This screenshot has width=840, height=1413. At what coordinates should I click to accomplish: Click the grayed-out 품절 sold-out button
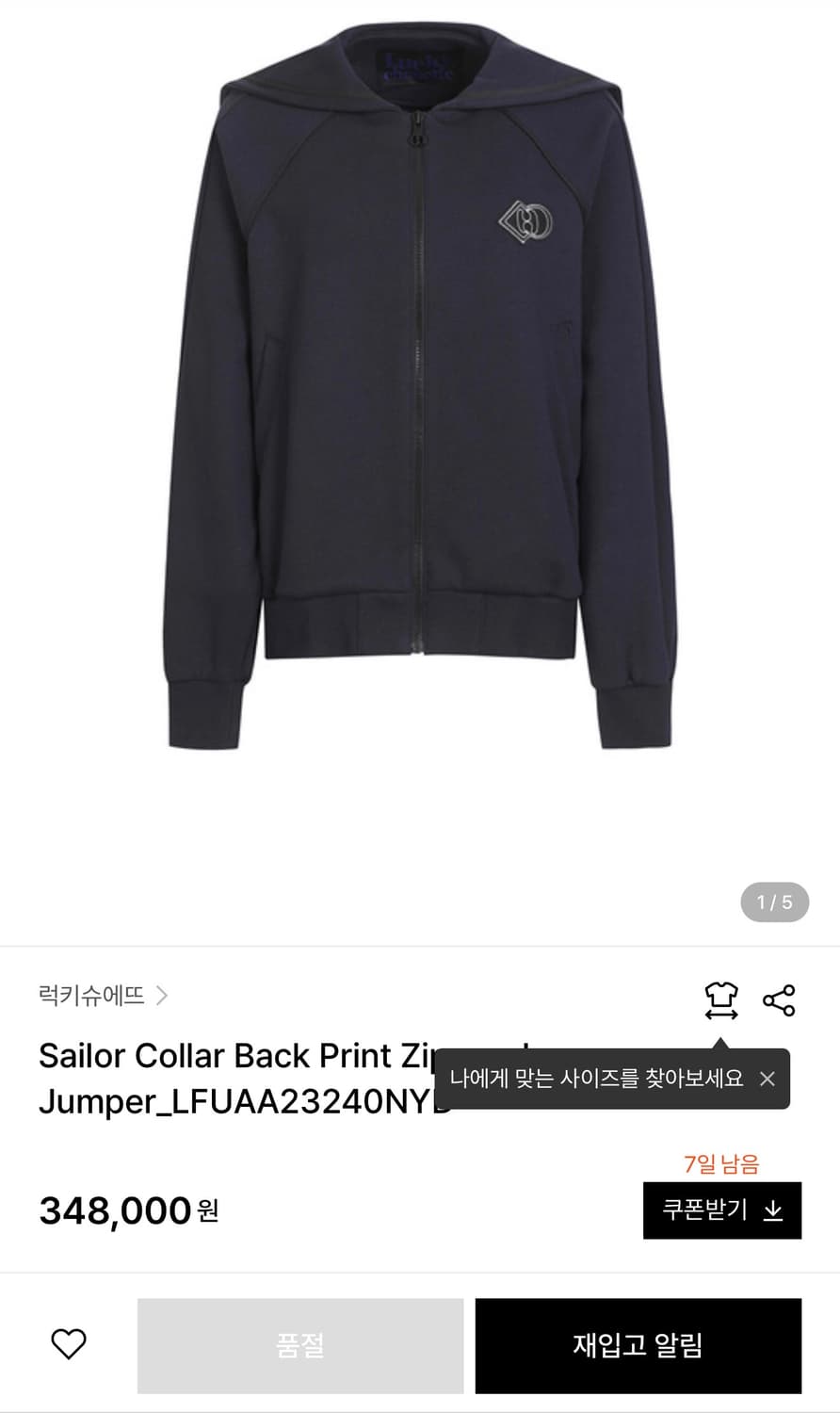pos(299,1345)
